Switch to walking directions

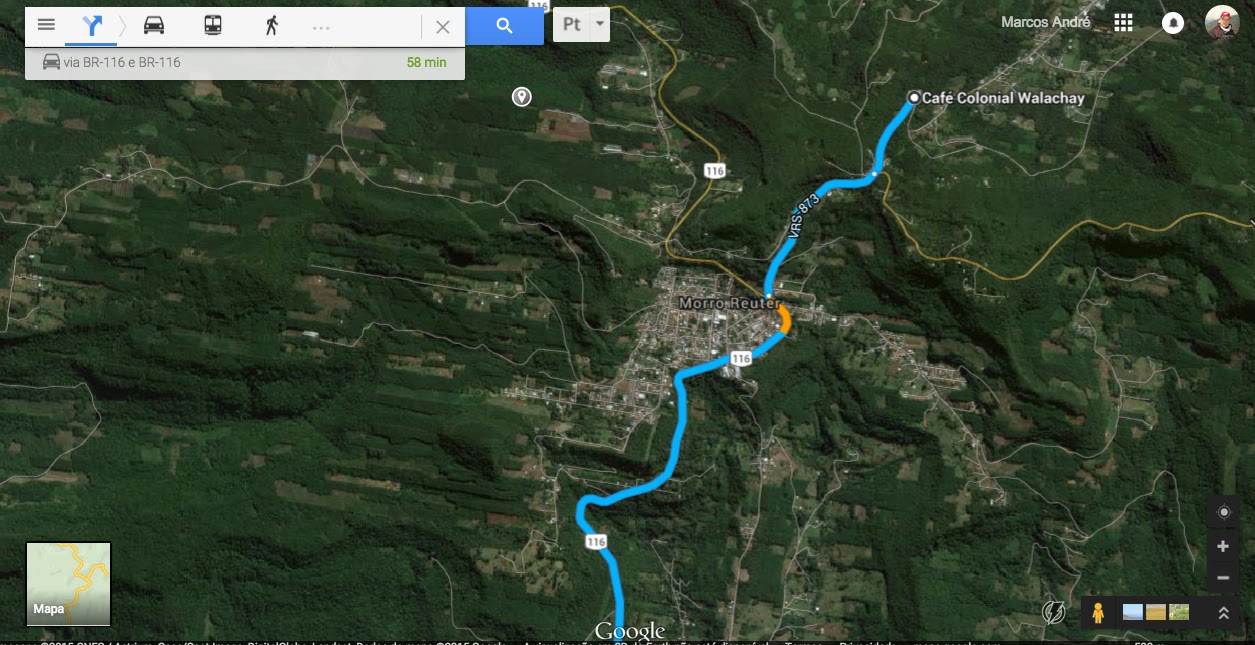[x=271, y=26]
